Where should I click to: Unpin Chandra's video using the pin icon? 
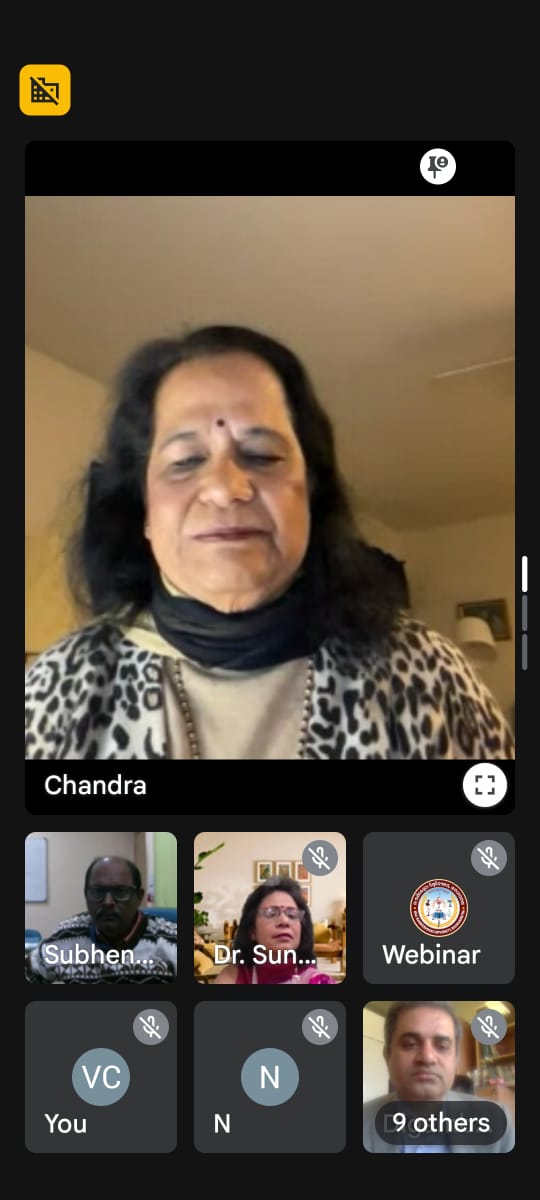point(437,167)
